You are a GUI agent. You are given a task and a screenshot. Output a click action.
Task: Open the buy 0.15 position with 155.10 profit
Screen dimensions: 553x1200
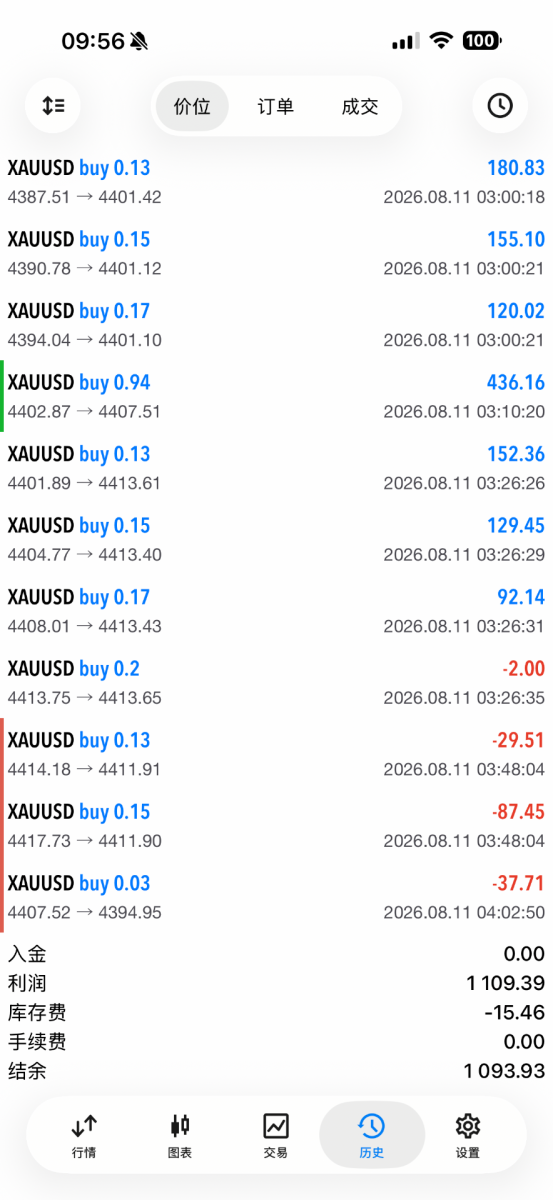(276, 253)
